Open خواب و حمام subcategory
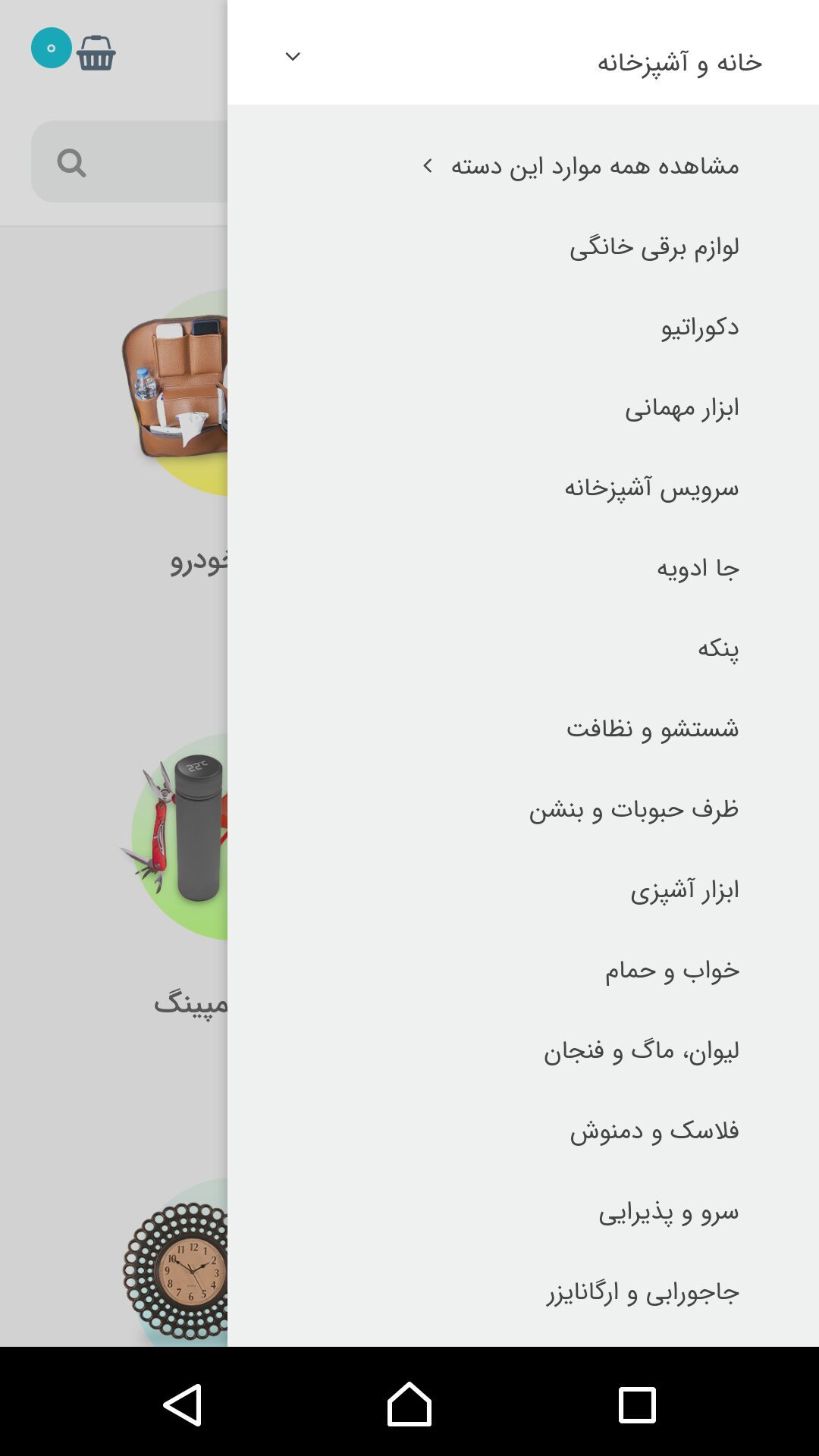The image size is (819, 1456). pyautogui.click(x=671, y=971)
